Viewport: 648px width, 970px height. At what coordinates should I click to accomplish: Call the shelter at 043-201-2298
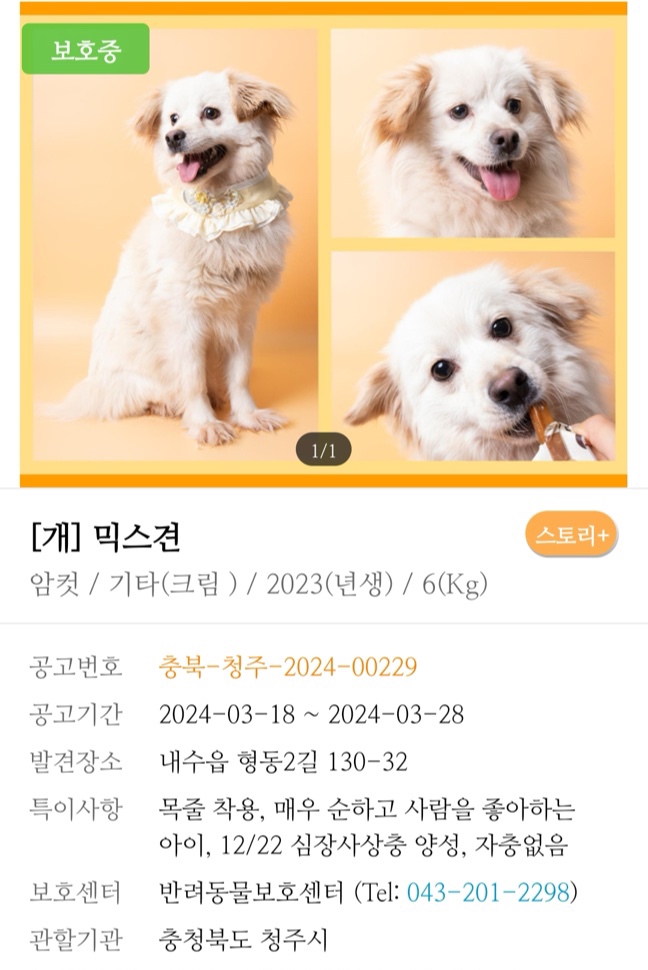point(488,892)
